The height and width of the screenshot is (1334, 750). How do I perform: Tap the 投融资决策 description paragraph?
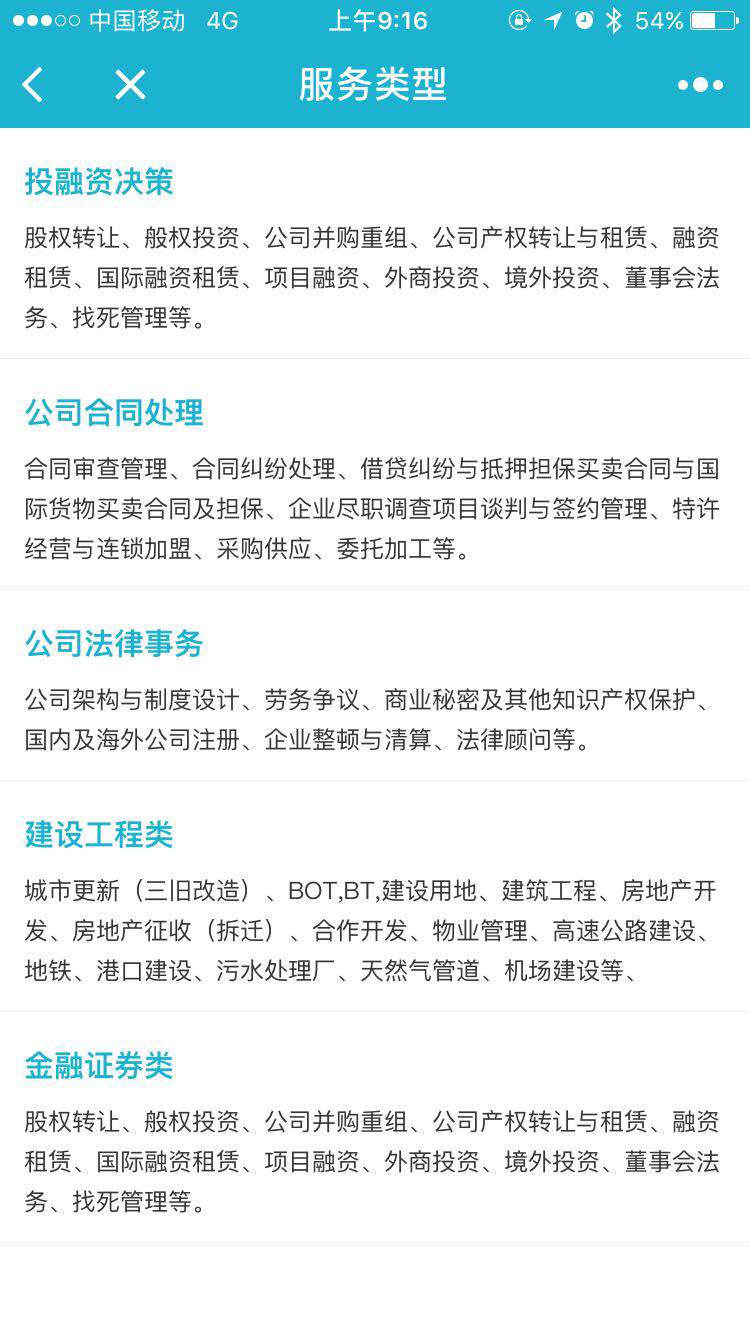[373, 276]
